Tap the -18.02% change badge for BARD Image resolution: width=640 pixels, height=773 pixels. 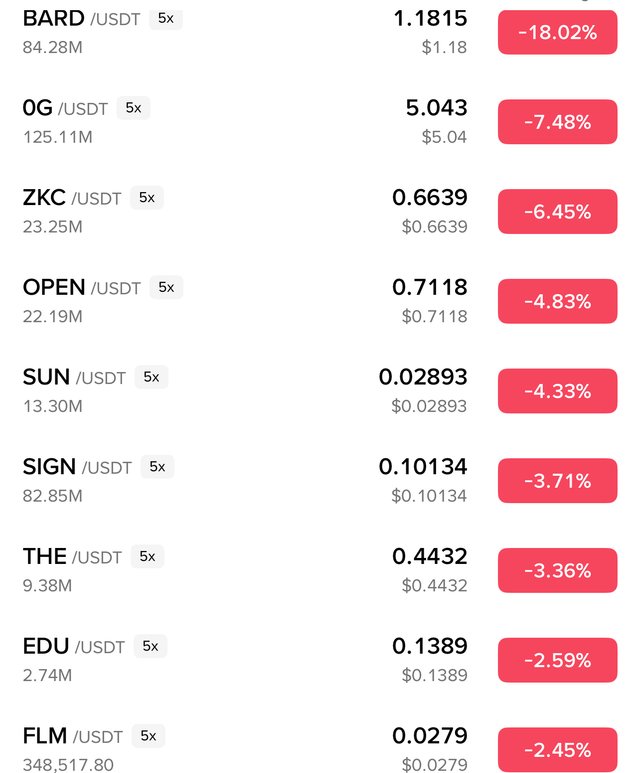[x=557, y=32]
